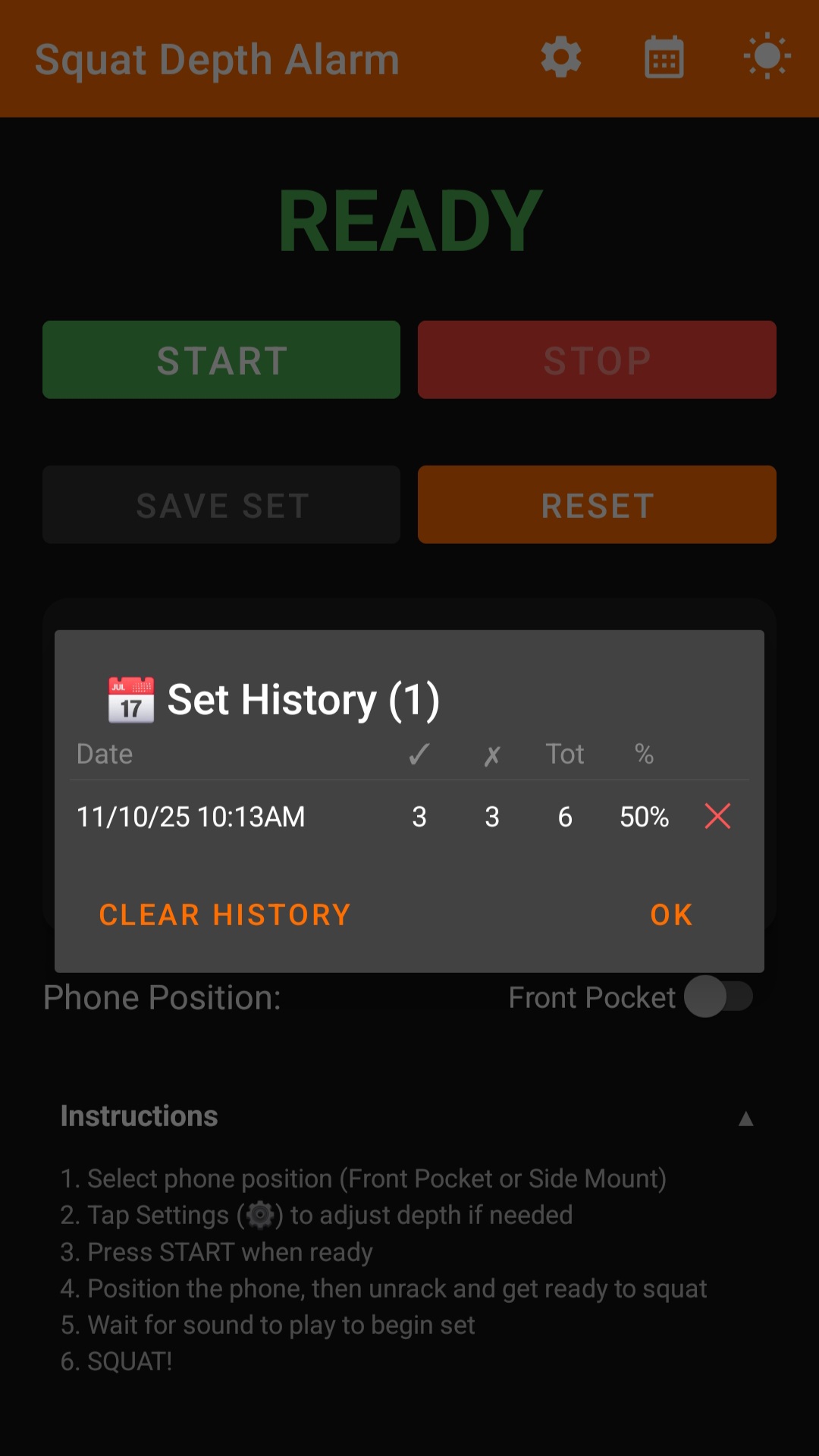Delete the 11/10/25 set with the red X
The image size is (819, 1456).
tap(717, 817)
